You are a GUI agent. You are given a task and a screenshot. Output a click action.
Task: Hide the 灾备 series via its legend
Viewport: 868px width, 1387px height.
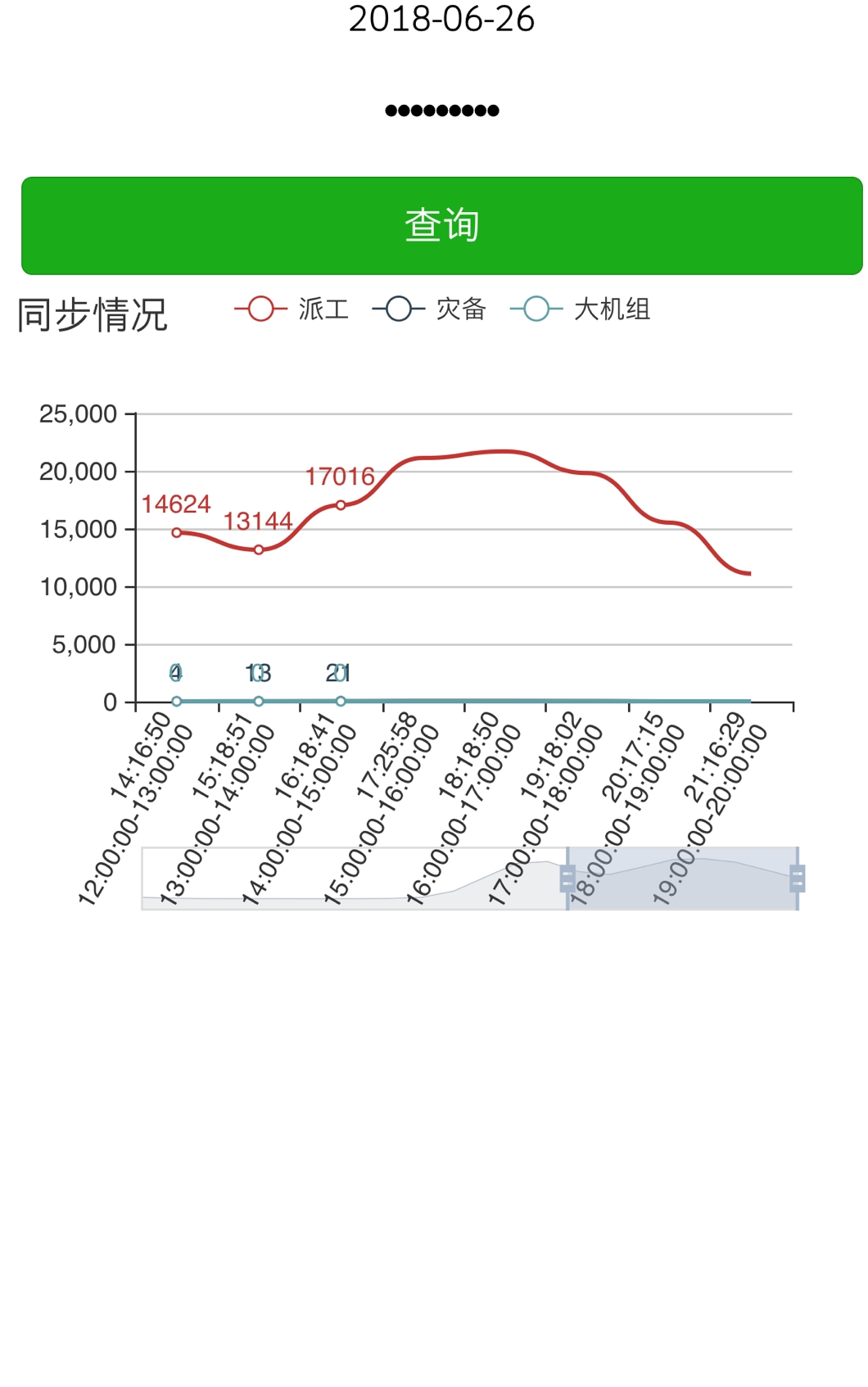click(x=459, y=309)
